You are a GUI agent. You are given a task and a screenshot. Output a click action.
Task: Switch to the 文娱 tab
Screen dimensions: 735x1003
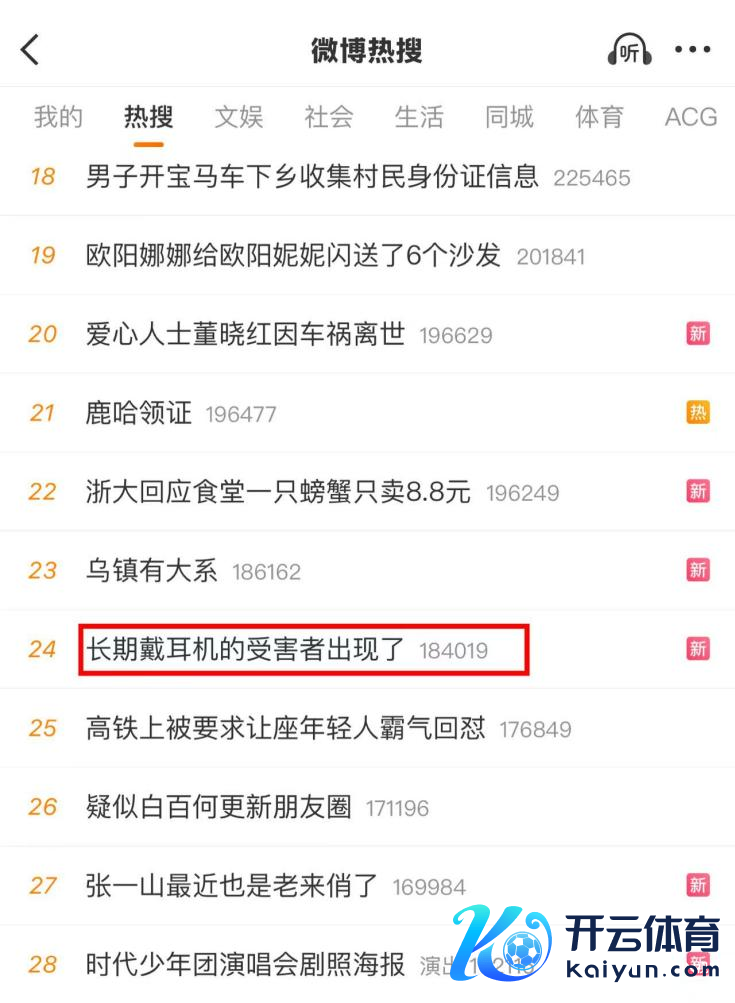coord(239,117)
